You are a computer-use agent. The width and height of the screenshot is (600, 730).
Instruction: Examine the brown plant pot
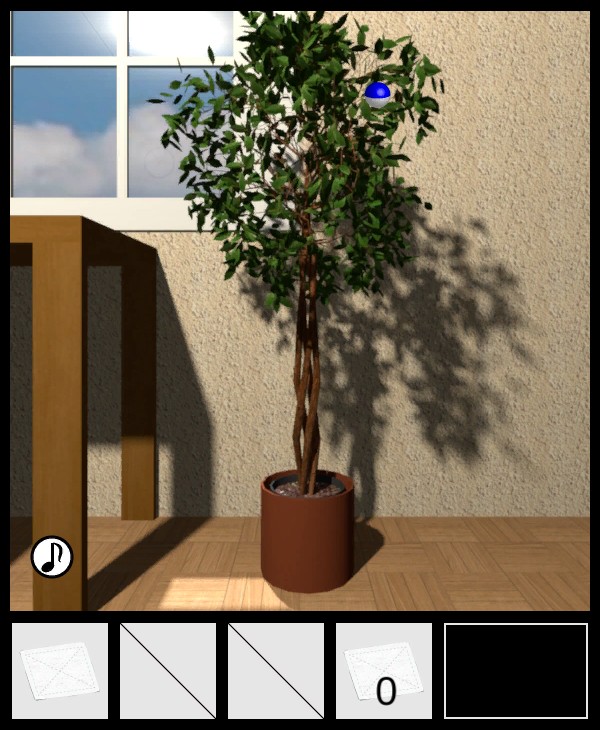point(307,541)
